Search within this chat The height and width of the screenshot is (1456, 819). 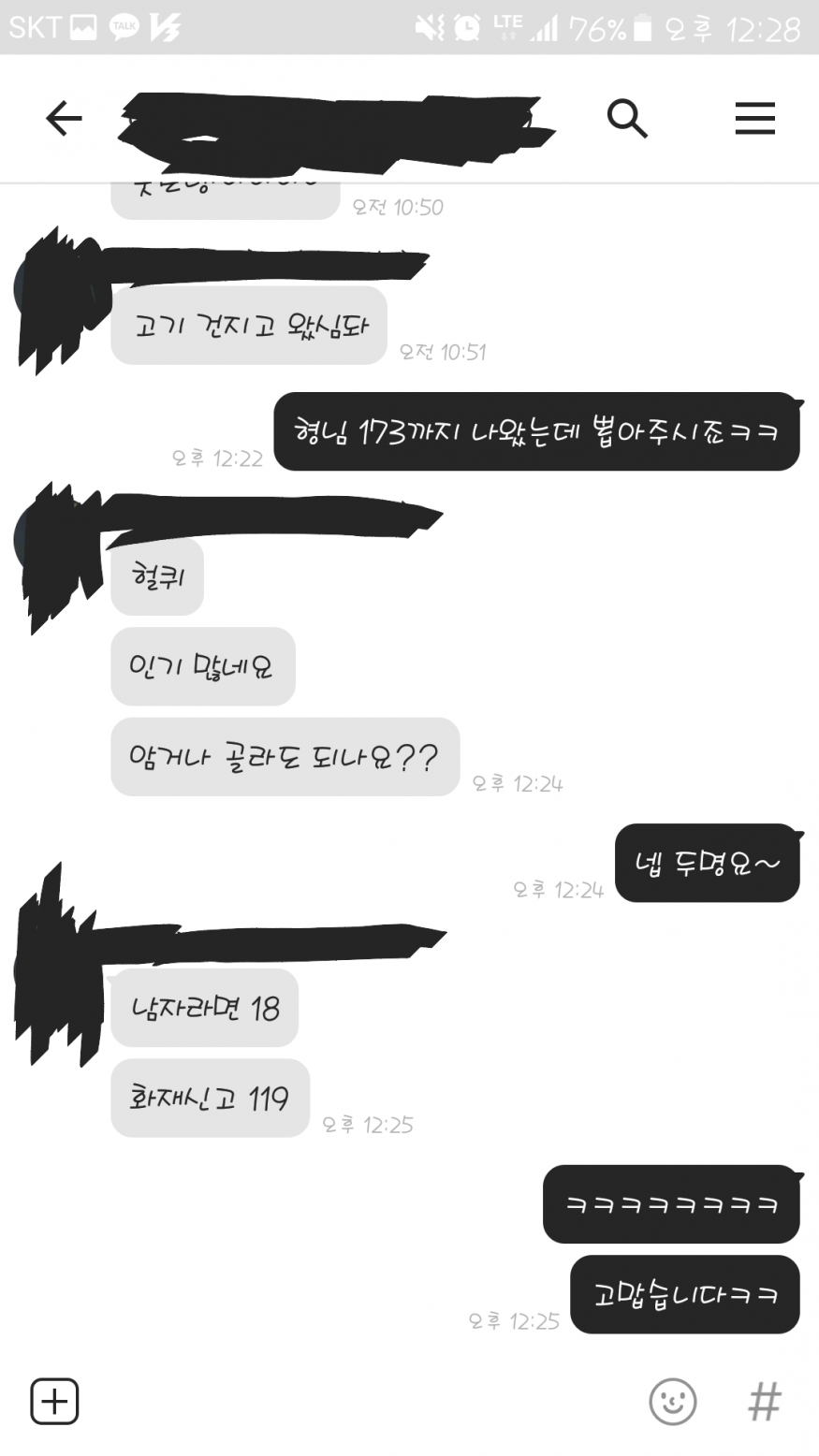tap(627, 119)
